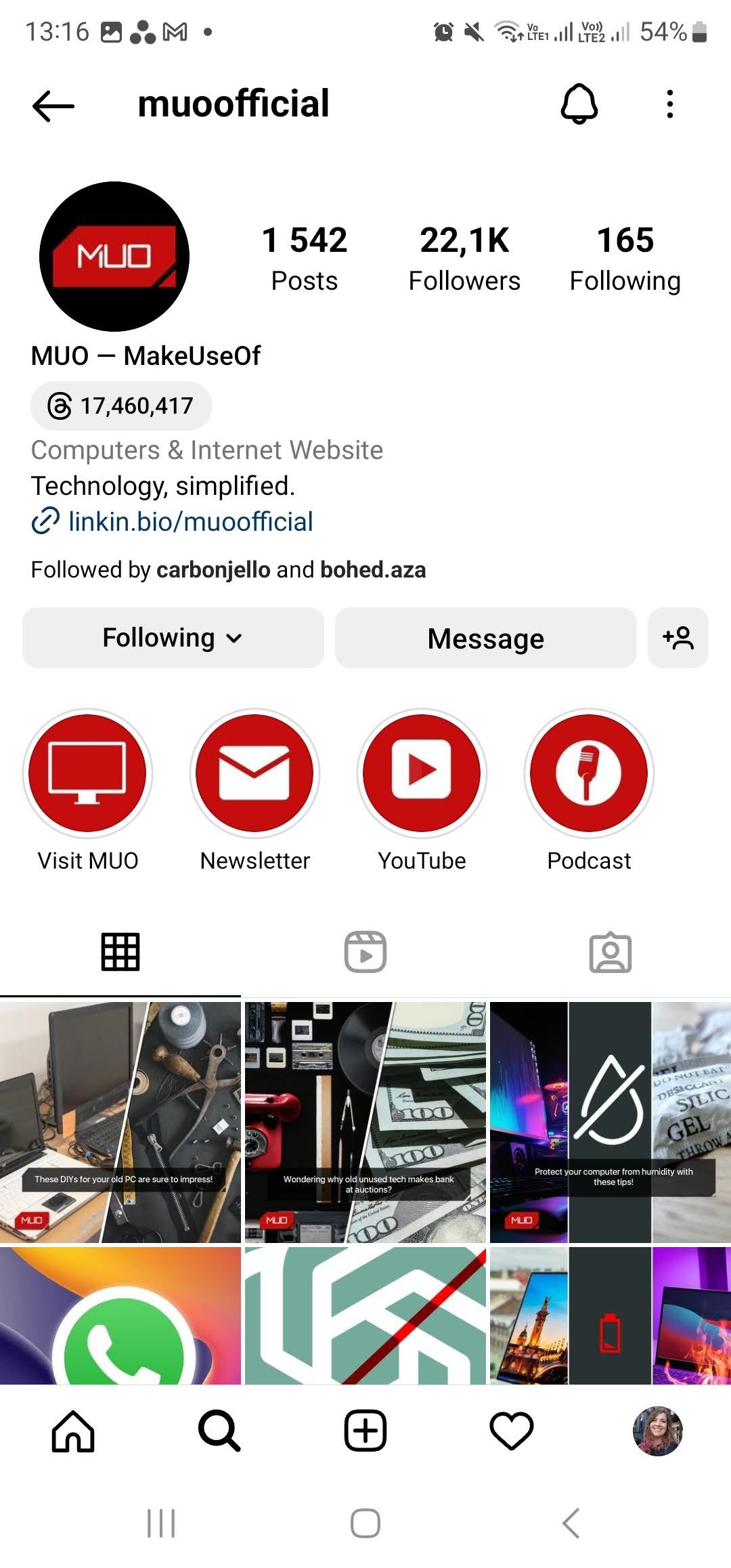
Task: Open the Threads follower count badge
Action: tap(120, 406)
